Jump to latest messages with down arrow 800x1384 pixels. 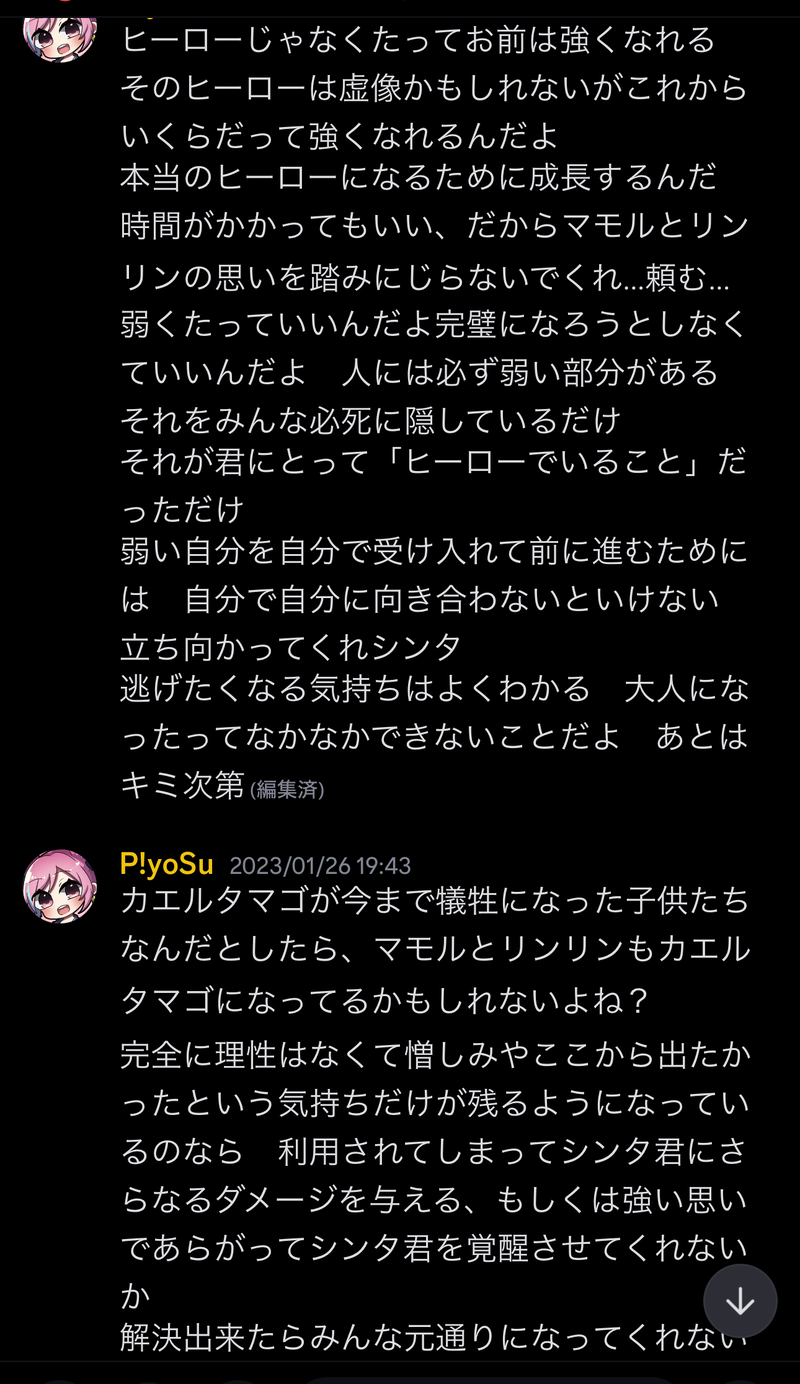(x=740, y=1301)
